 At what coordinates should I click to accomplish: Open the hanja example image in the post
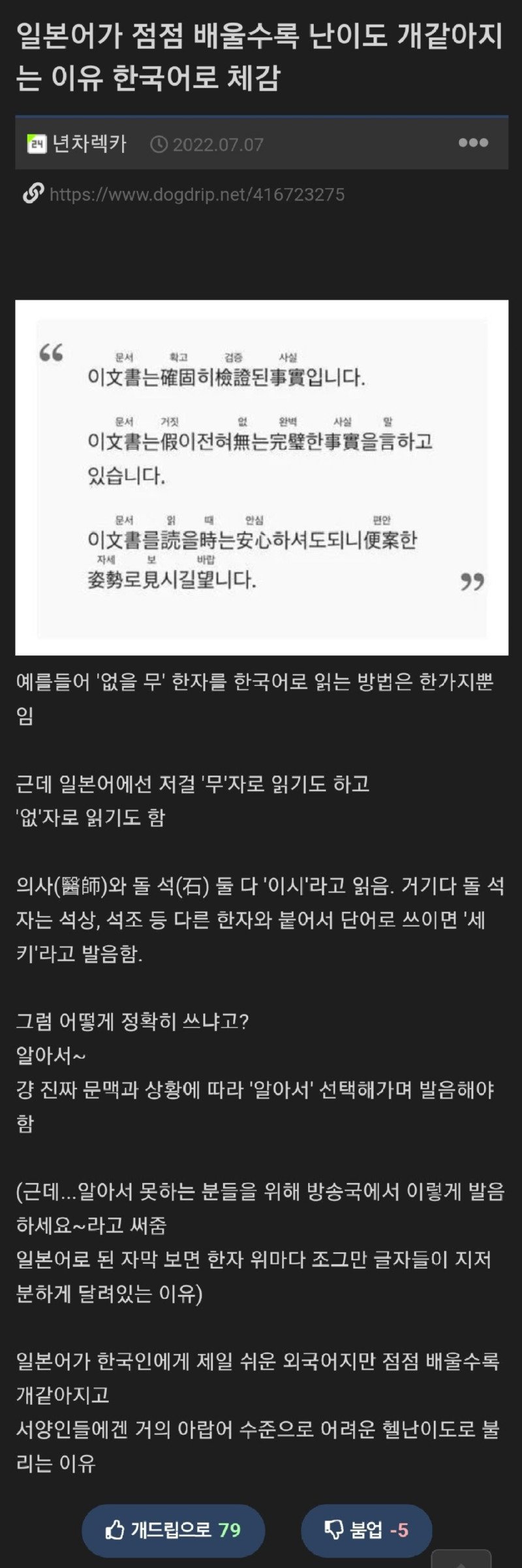tap(262, 477)
